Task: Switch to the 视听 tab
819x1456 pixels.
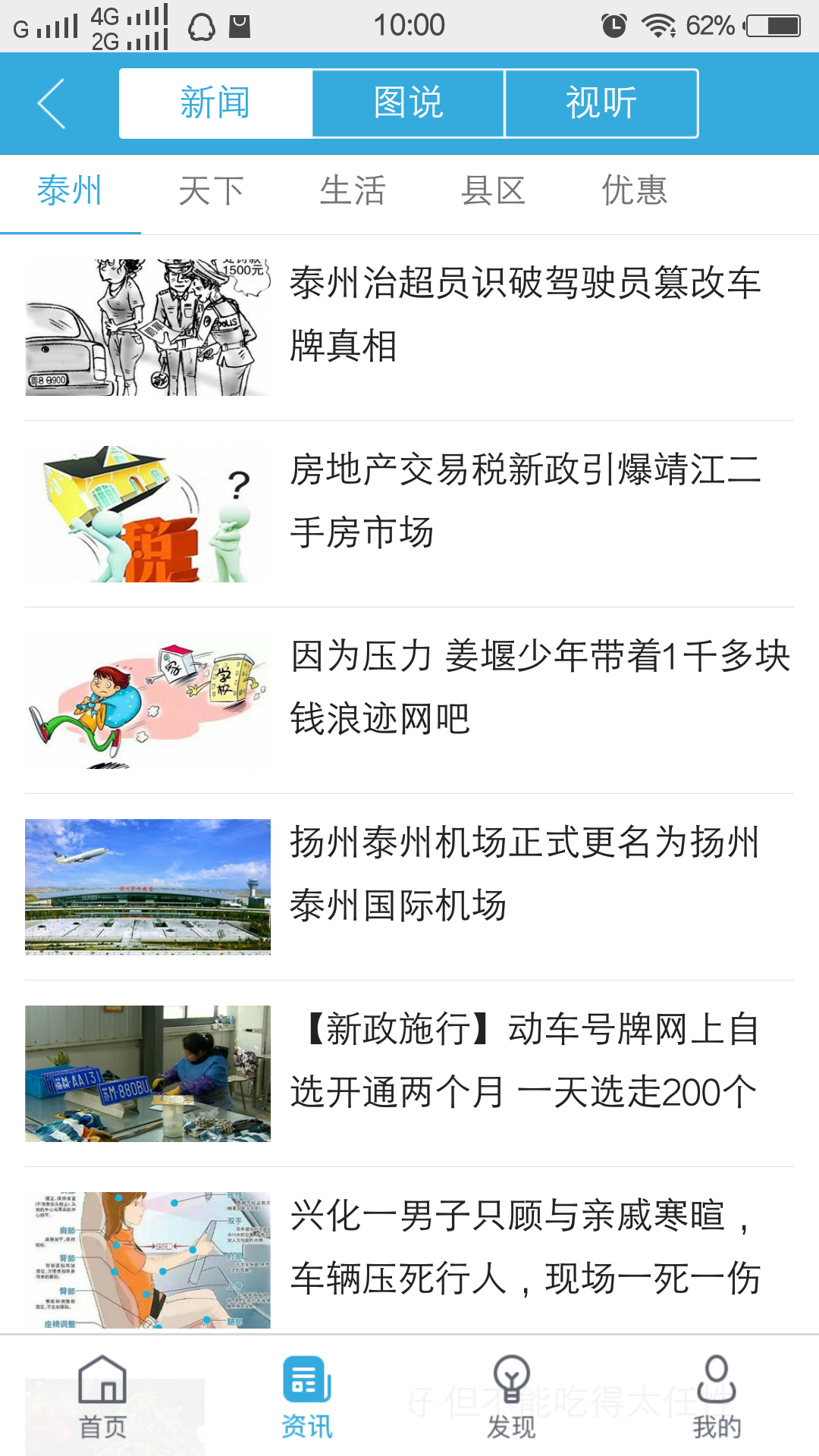Action: point(601,102)
